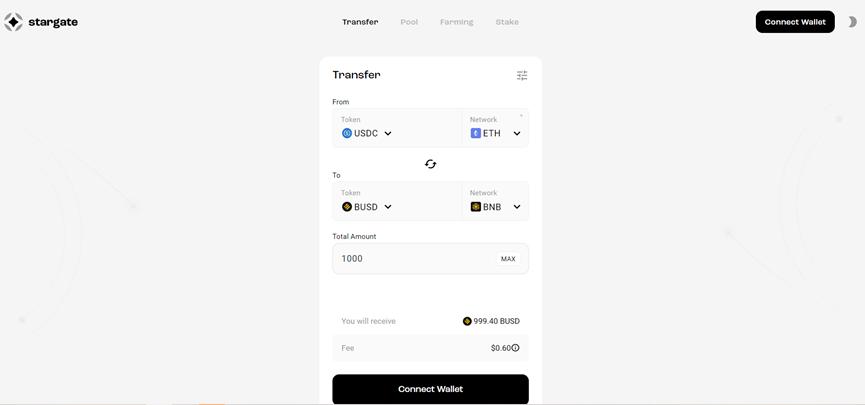Toggle dark mode with the moon icon

tap(852, 22)
